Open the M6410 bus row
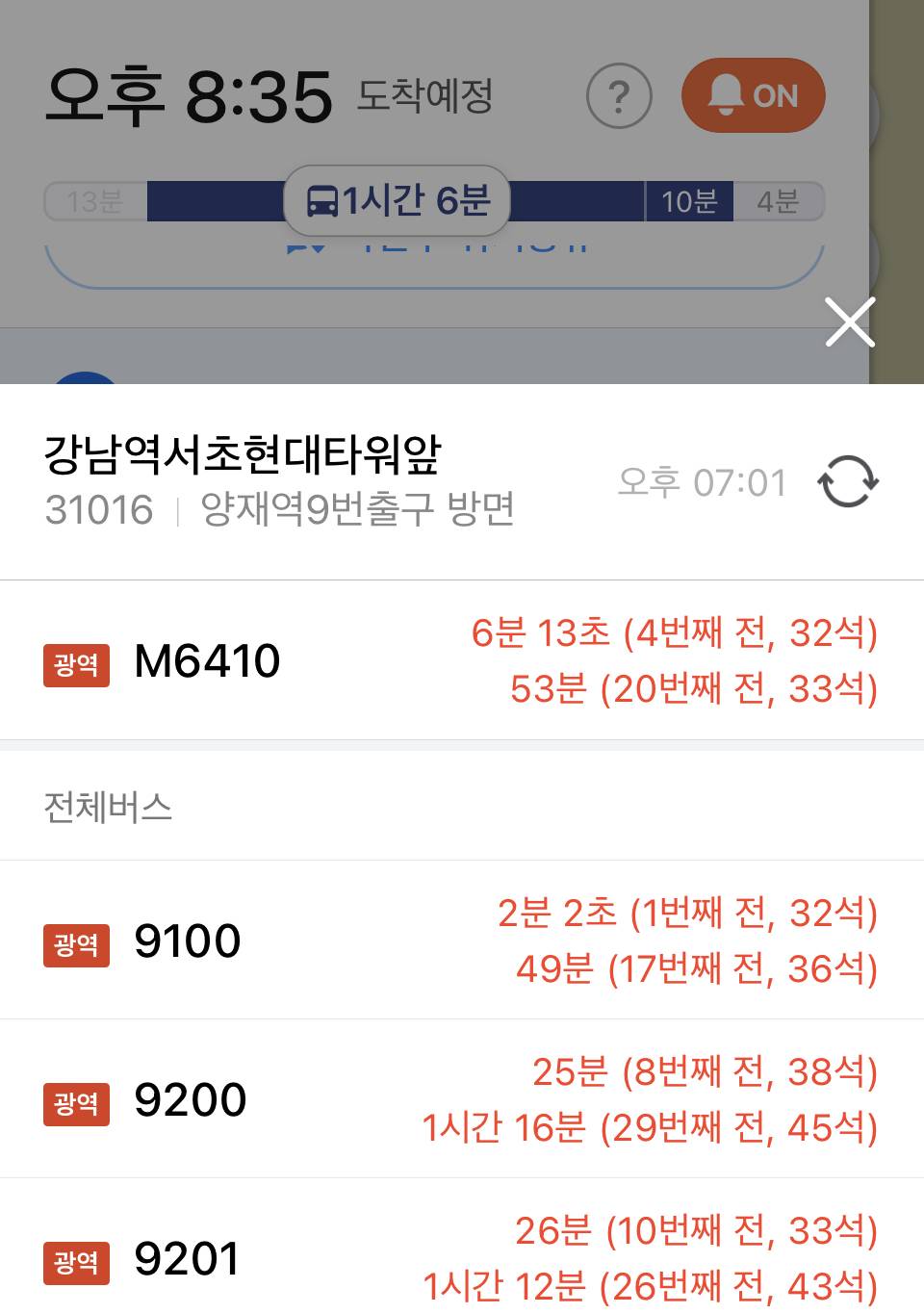The height and width of the screenshot is (1314, 924). click(x=462, y=661)
